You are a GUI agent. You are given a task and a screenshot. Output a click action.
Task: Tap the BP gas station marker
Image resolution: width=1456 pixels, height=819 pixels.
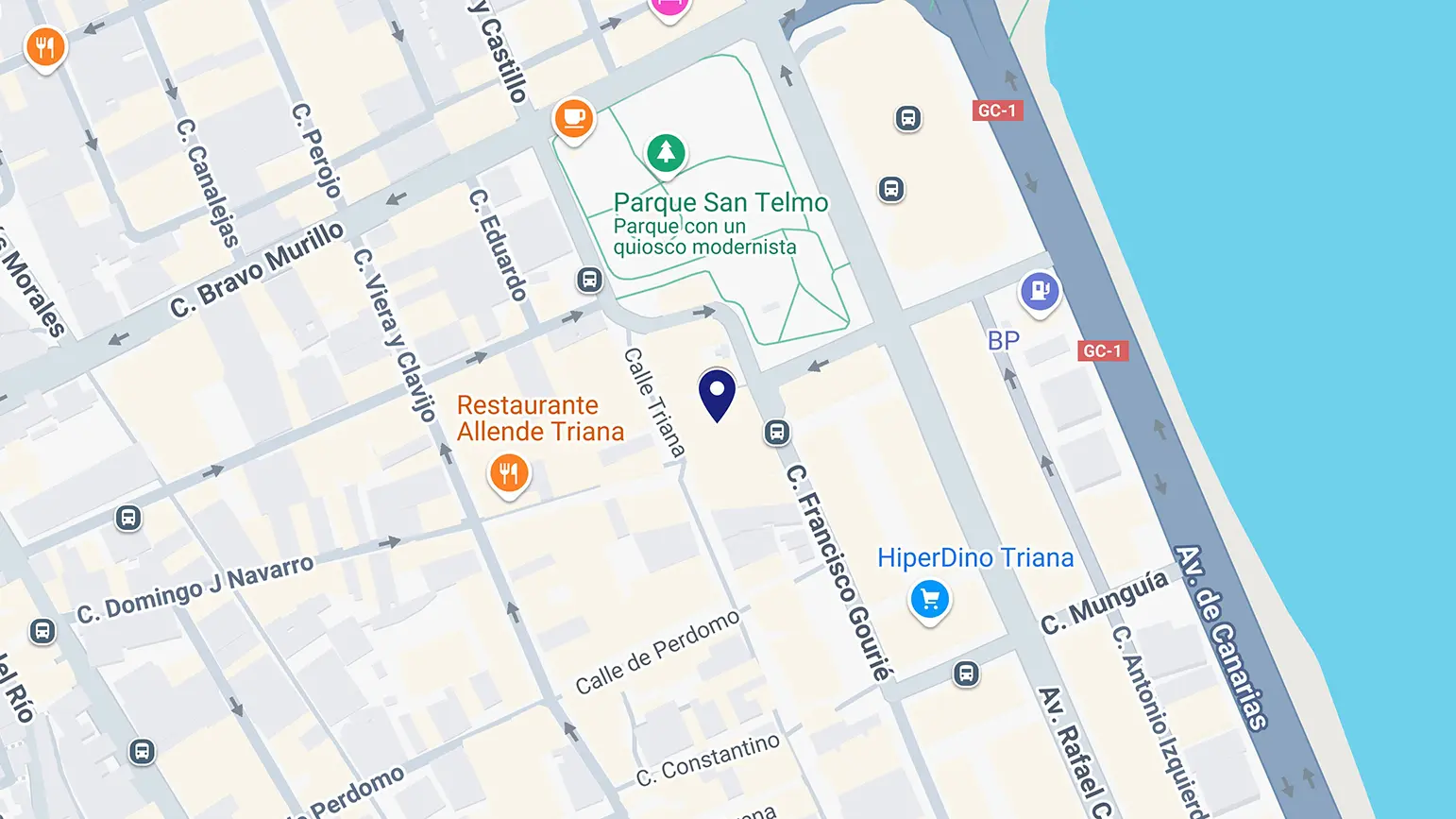click(x=1040, y=291)
